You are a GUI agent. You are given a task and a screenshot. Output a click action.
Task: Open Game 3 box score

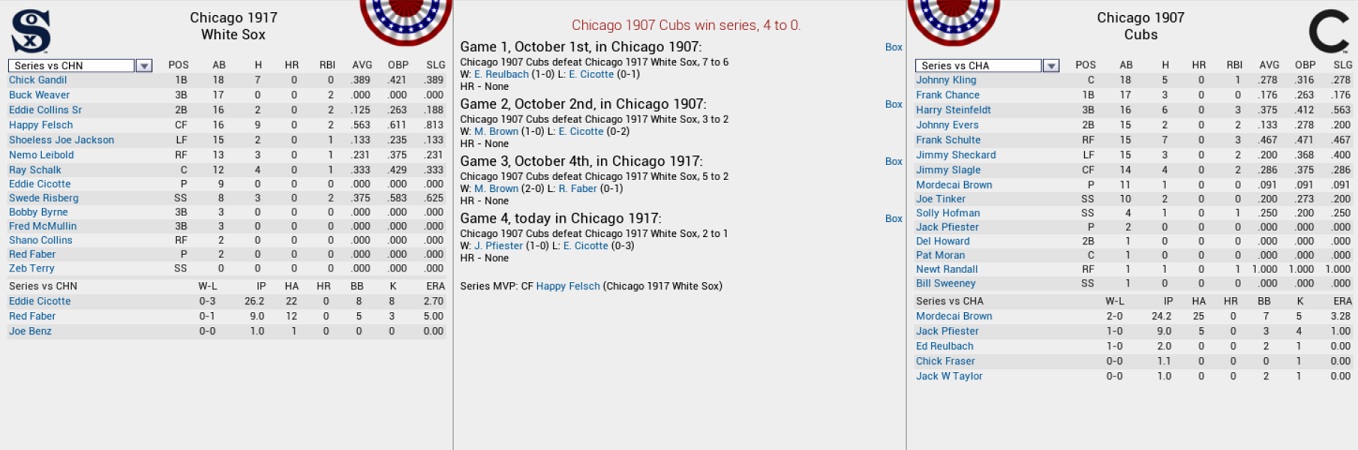893,161
